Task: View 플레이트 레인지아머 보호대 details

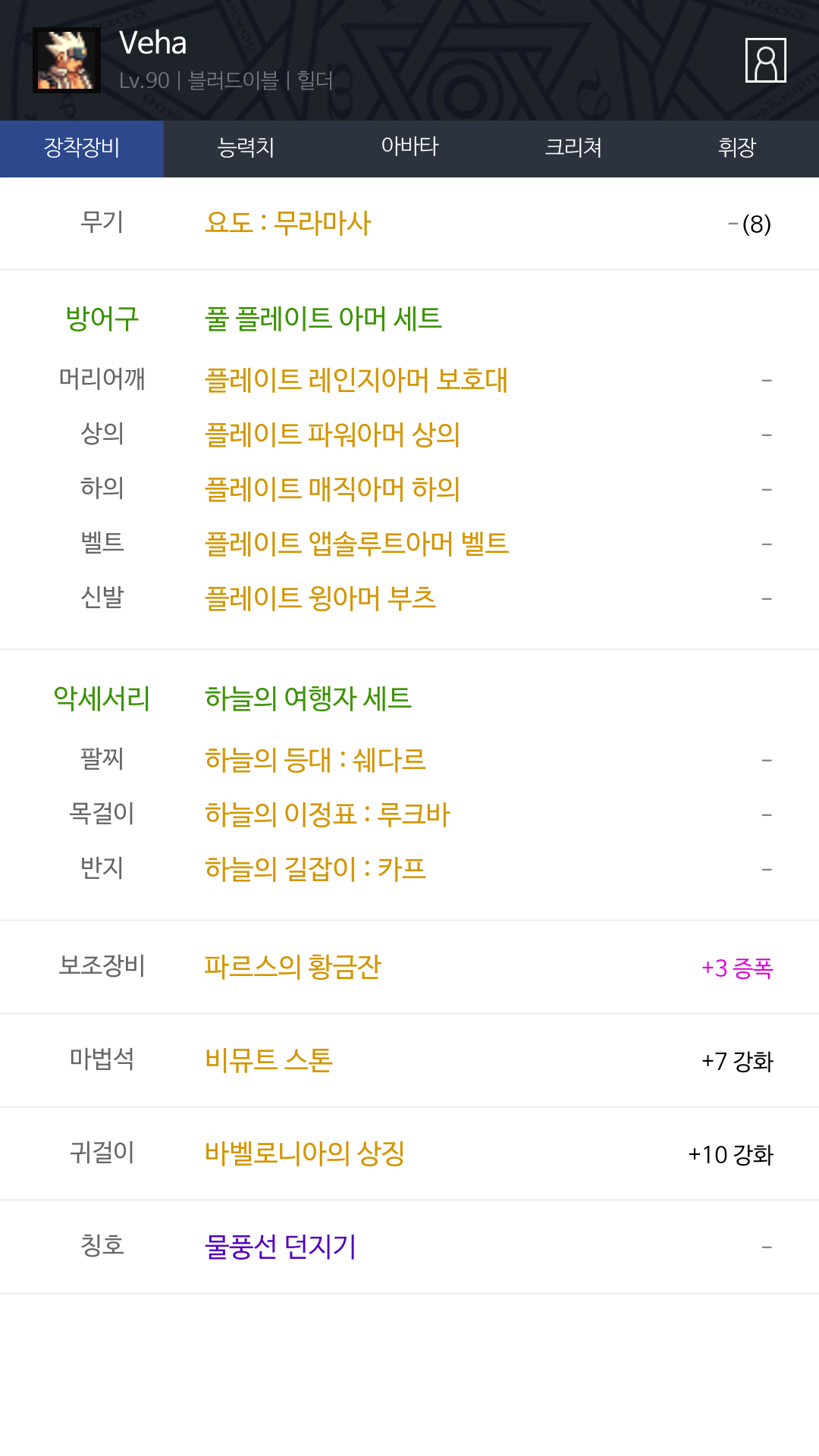Action: [x=356, y=379]
